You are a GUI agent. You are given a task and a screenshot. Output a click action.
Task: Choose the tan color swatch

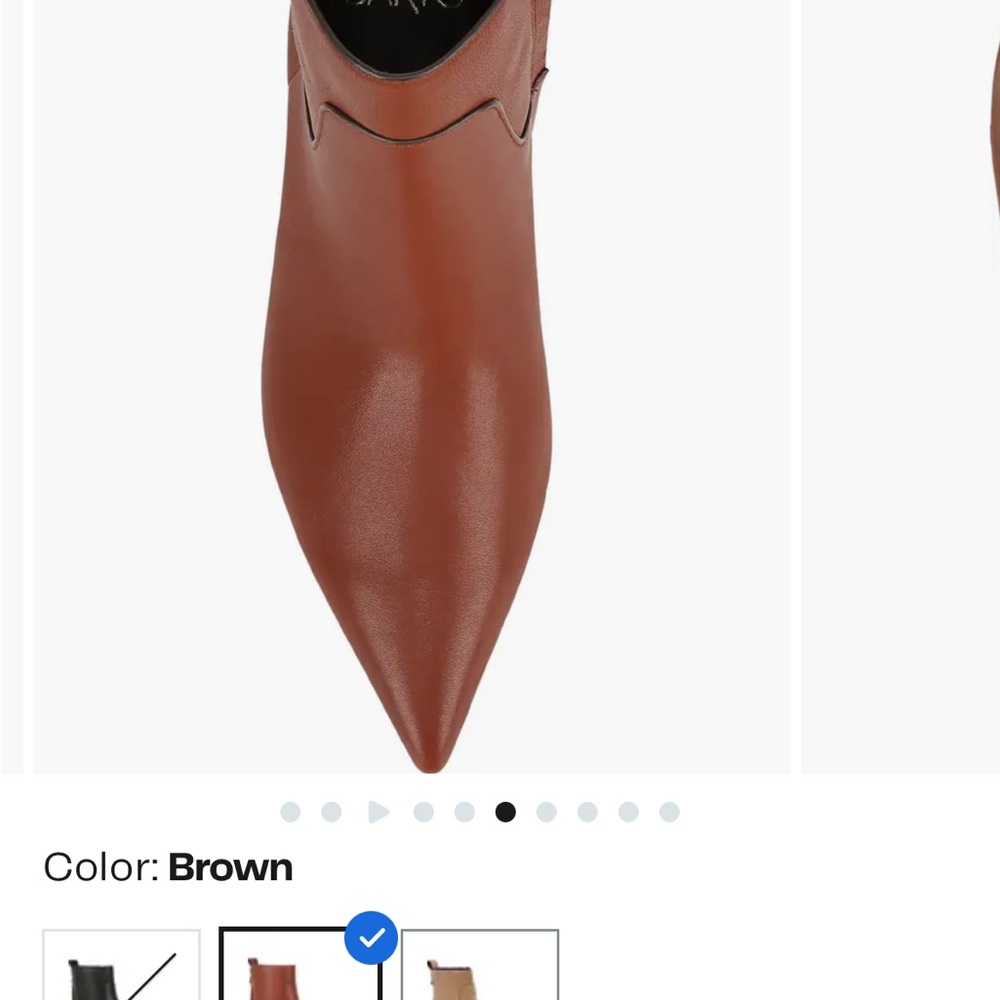coord(480,967)
